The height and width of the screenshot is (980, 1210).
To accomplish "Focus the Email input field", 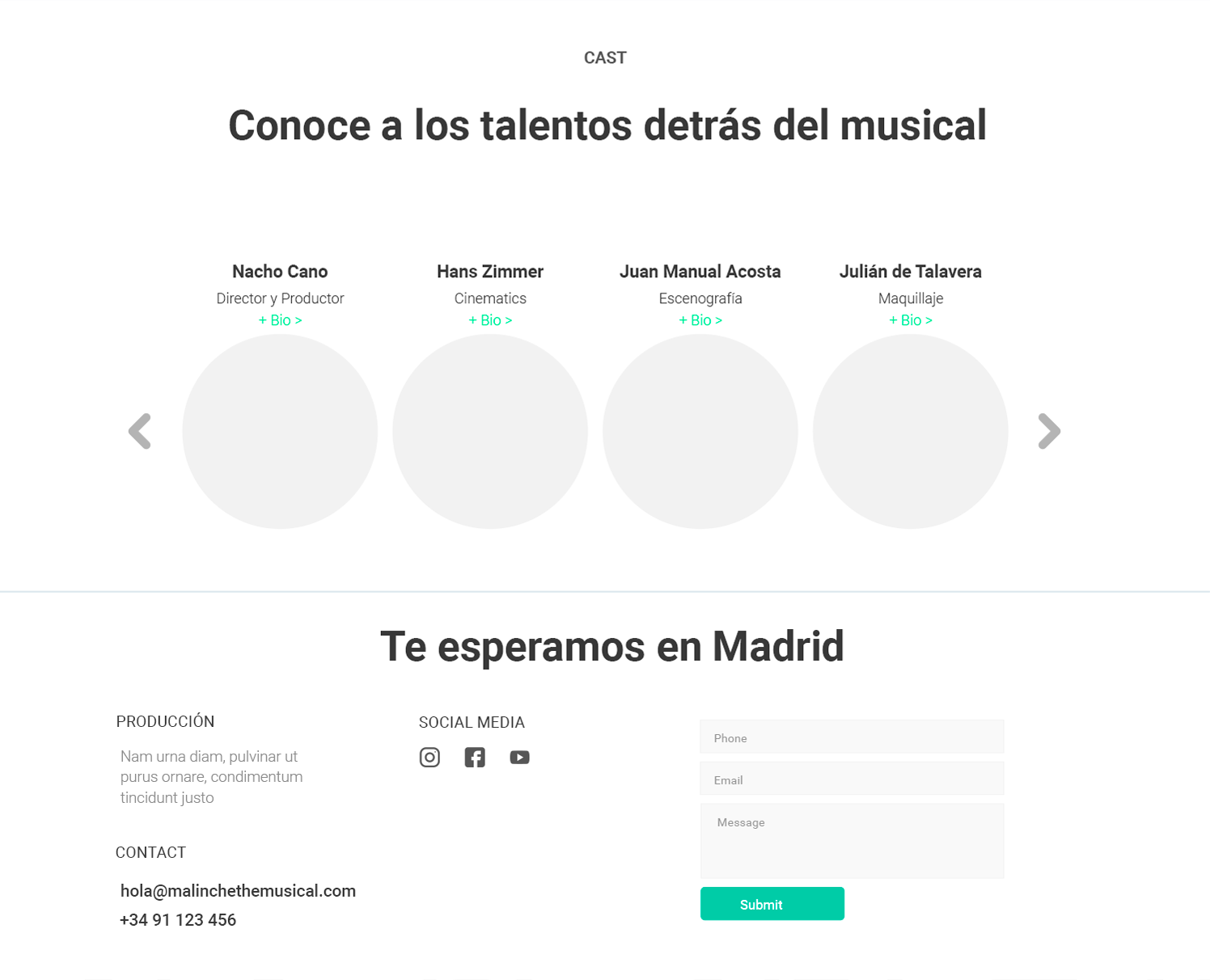I will coord(852,779).
